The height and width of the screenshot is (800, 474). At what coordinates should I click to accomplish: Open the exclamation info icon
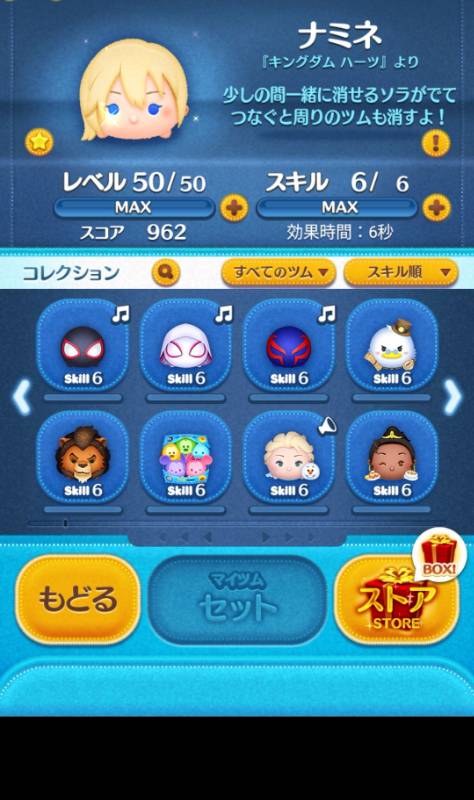[x=436, y=142]
